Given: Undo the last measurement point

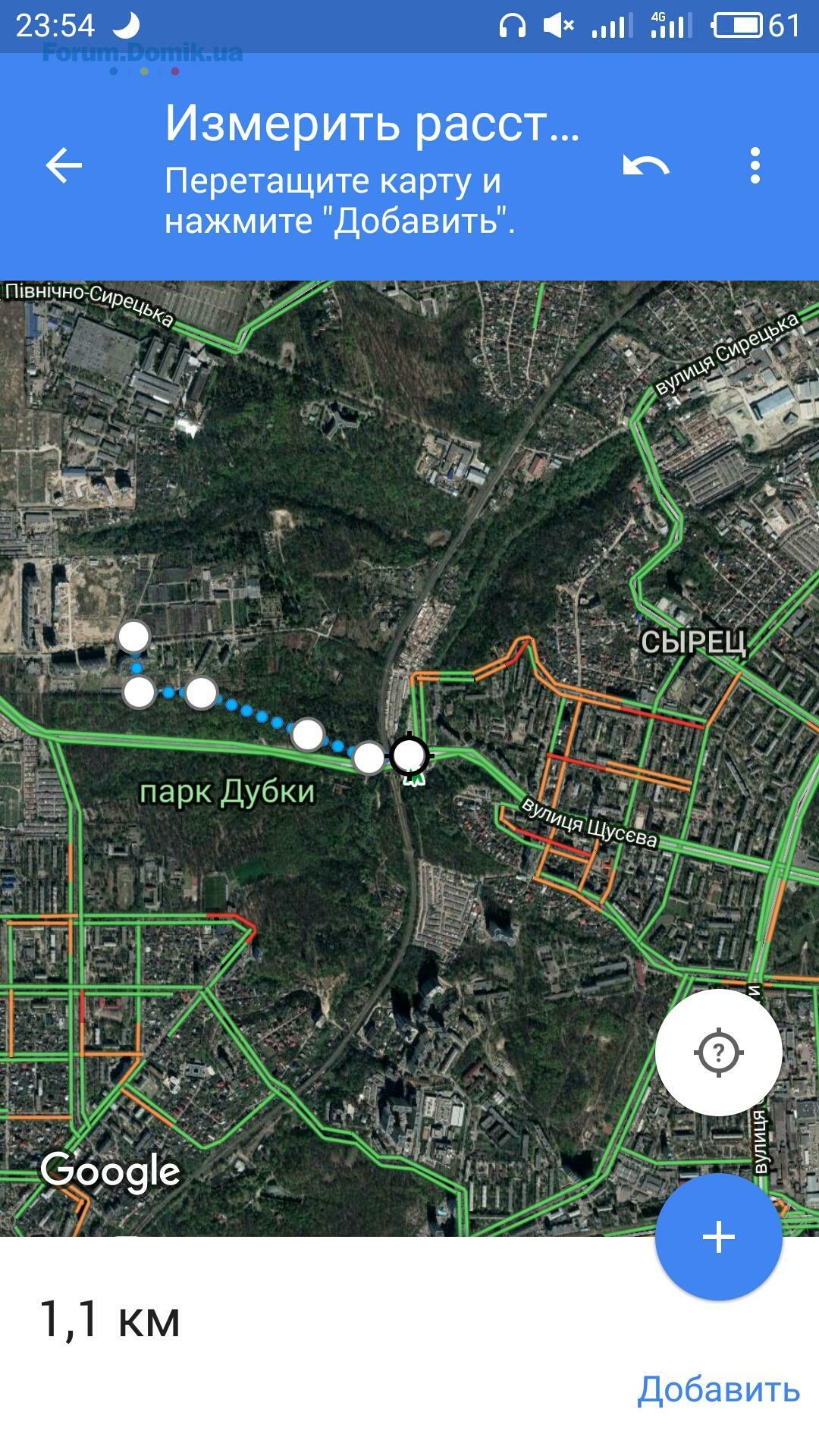Looking at the screenshot, I should (646, 165).
